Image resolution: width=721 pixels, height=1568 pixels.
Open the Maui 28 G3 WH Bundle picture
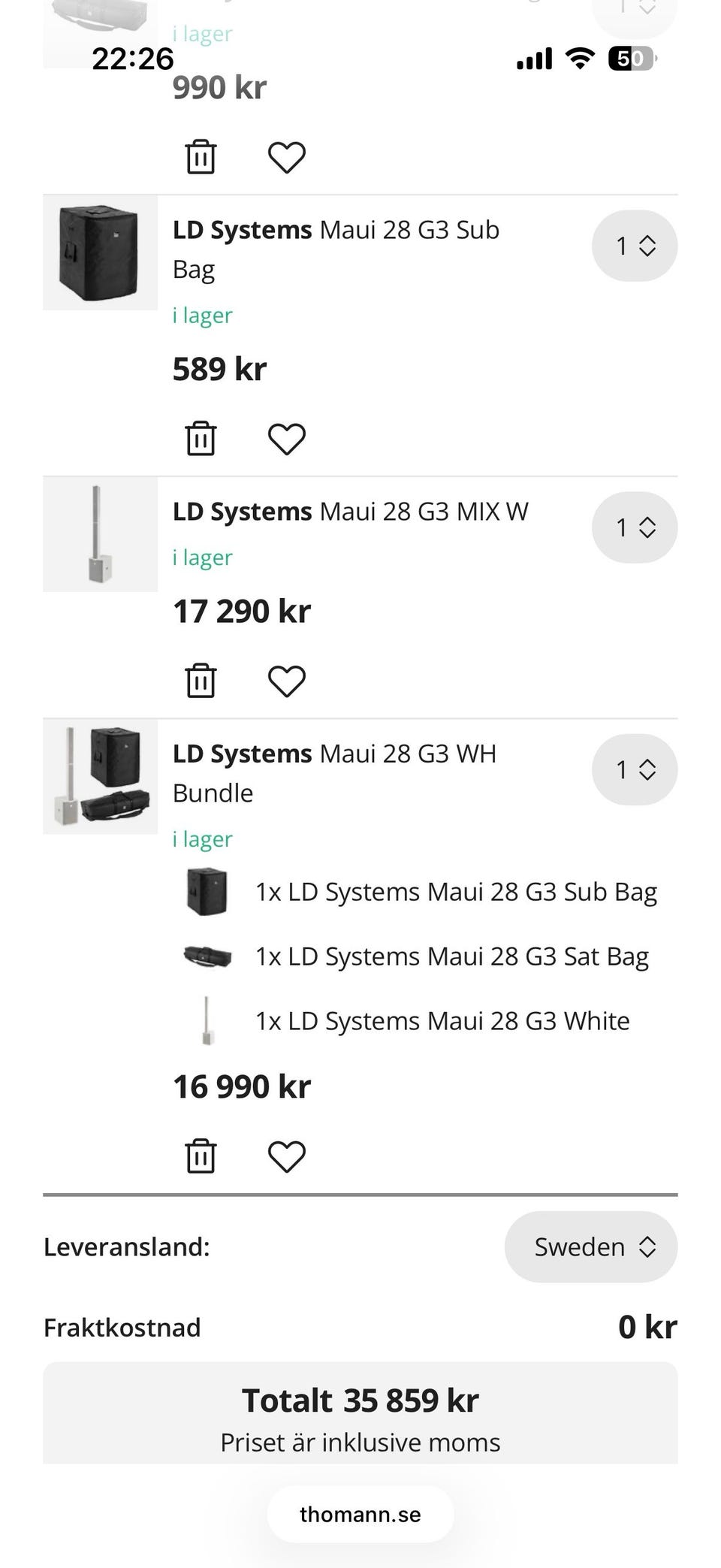tap(101, 777)
